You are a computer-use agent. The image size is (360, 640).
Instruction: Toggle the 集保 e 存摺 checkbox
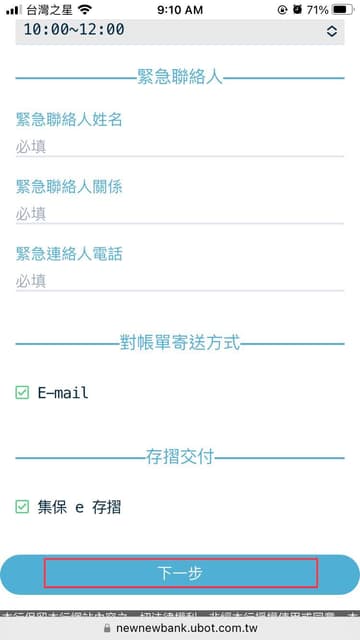click(x=22, y=507)
